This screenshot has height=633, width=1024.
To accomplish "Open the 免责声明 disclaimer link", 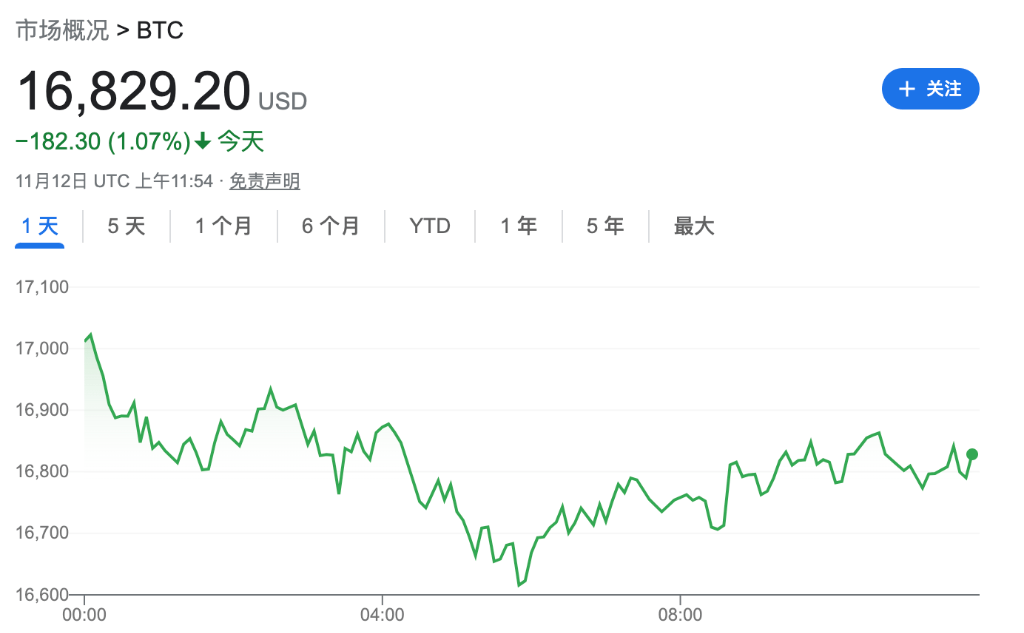I will click(264, 181).
